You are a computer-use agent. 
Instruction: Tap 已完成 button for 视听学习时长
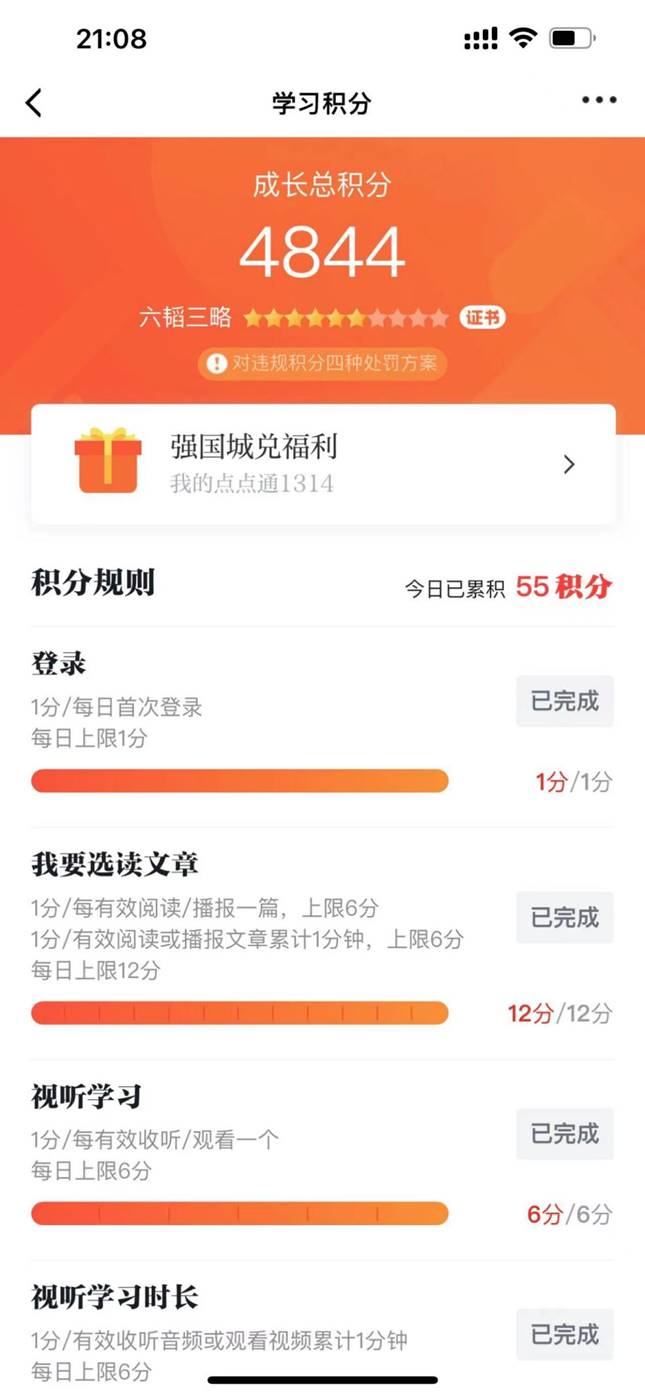point(564,1335)
